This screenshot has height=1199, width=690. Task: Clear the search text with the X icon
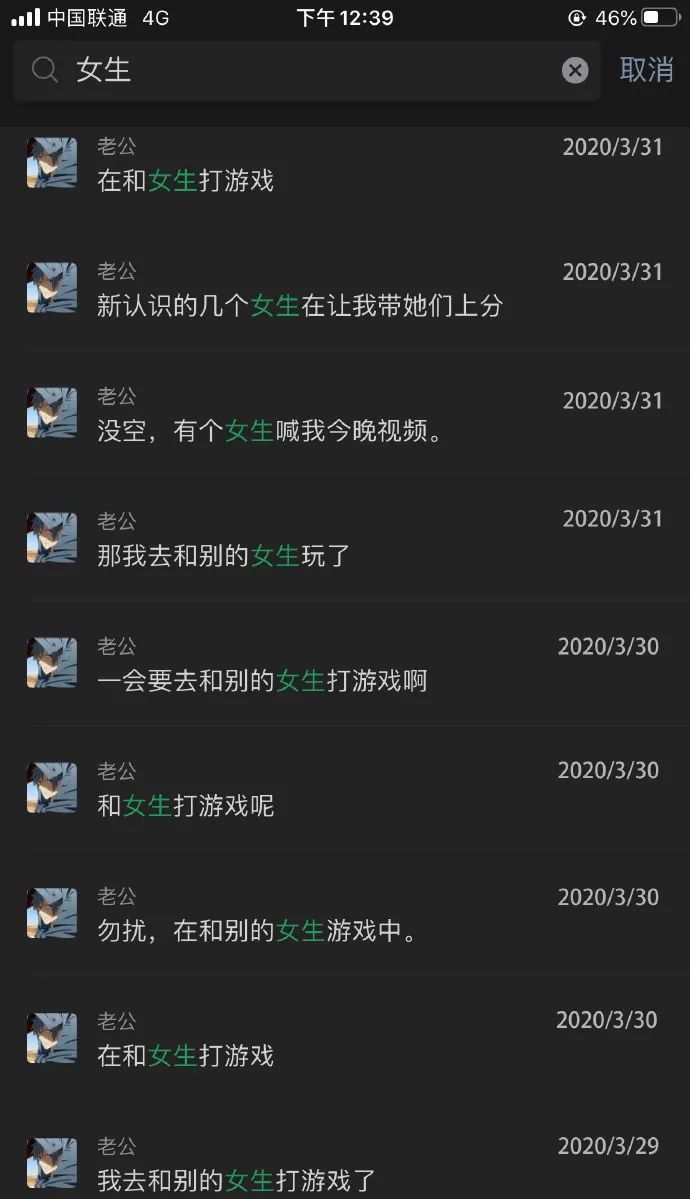click(575, 70)
